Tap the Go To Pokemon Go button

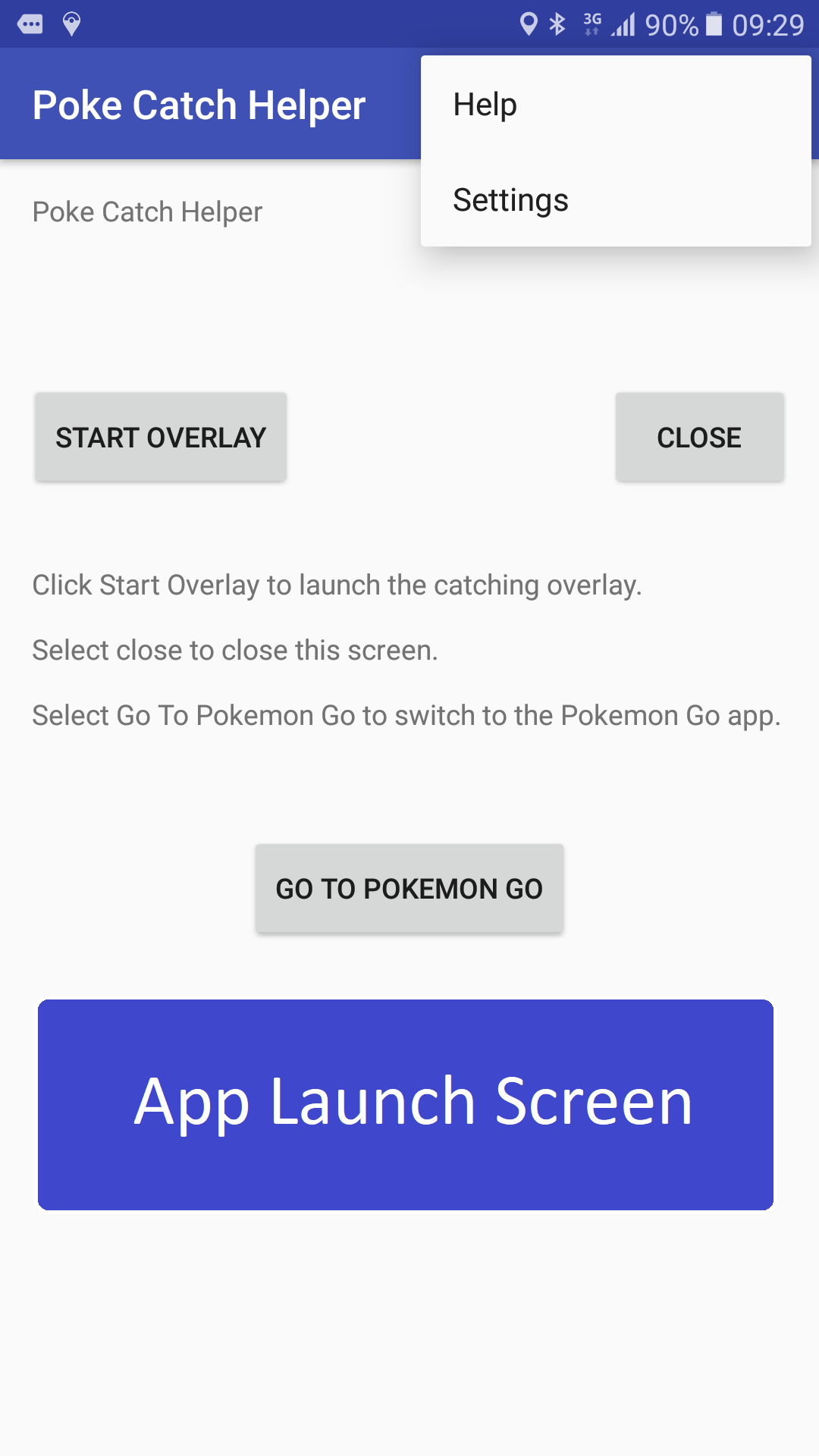409,889
